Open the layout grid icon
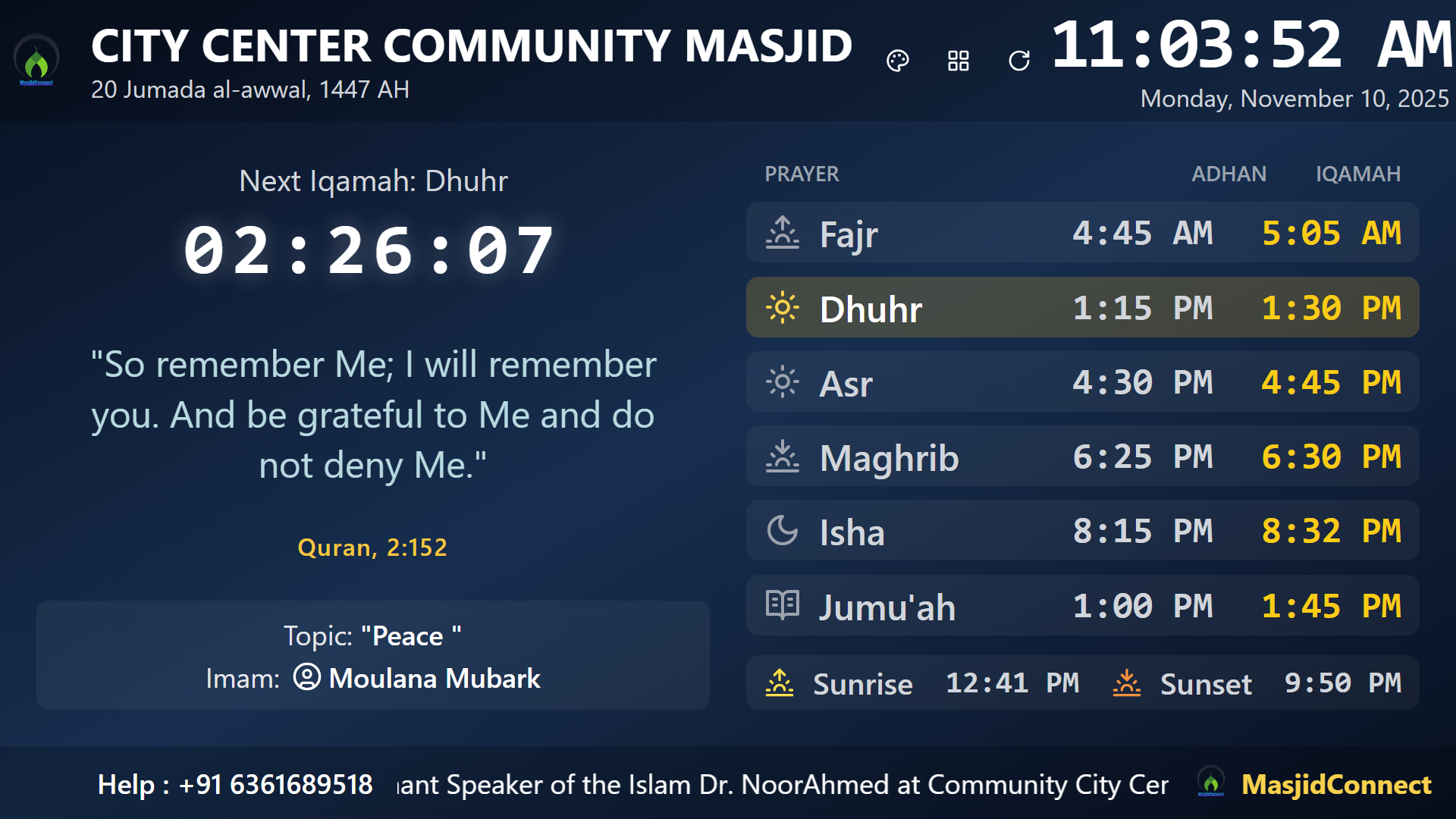The width and height of the screenshot is (1456, 819). [x=959, y=61]
